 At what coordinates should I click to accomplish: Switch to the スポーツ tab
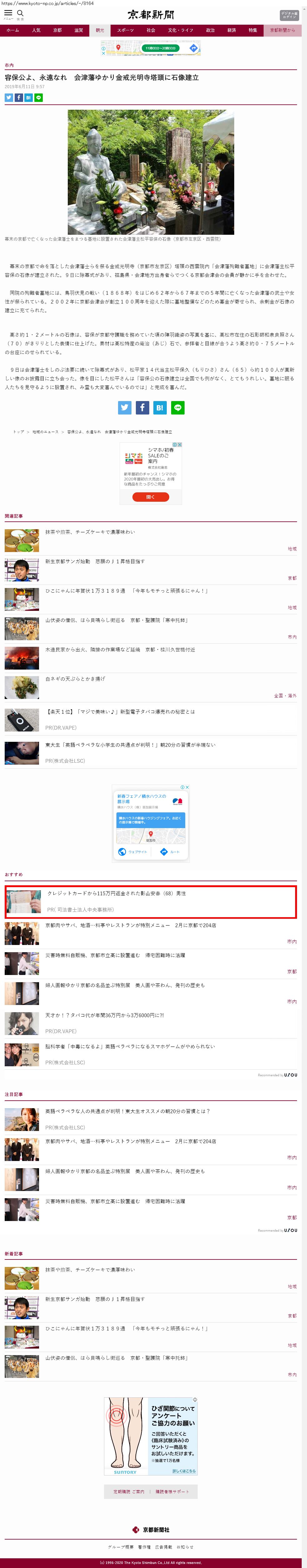point(125,30)
